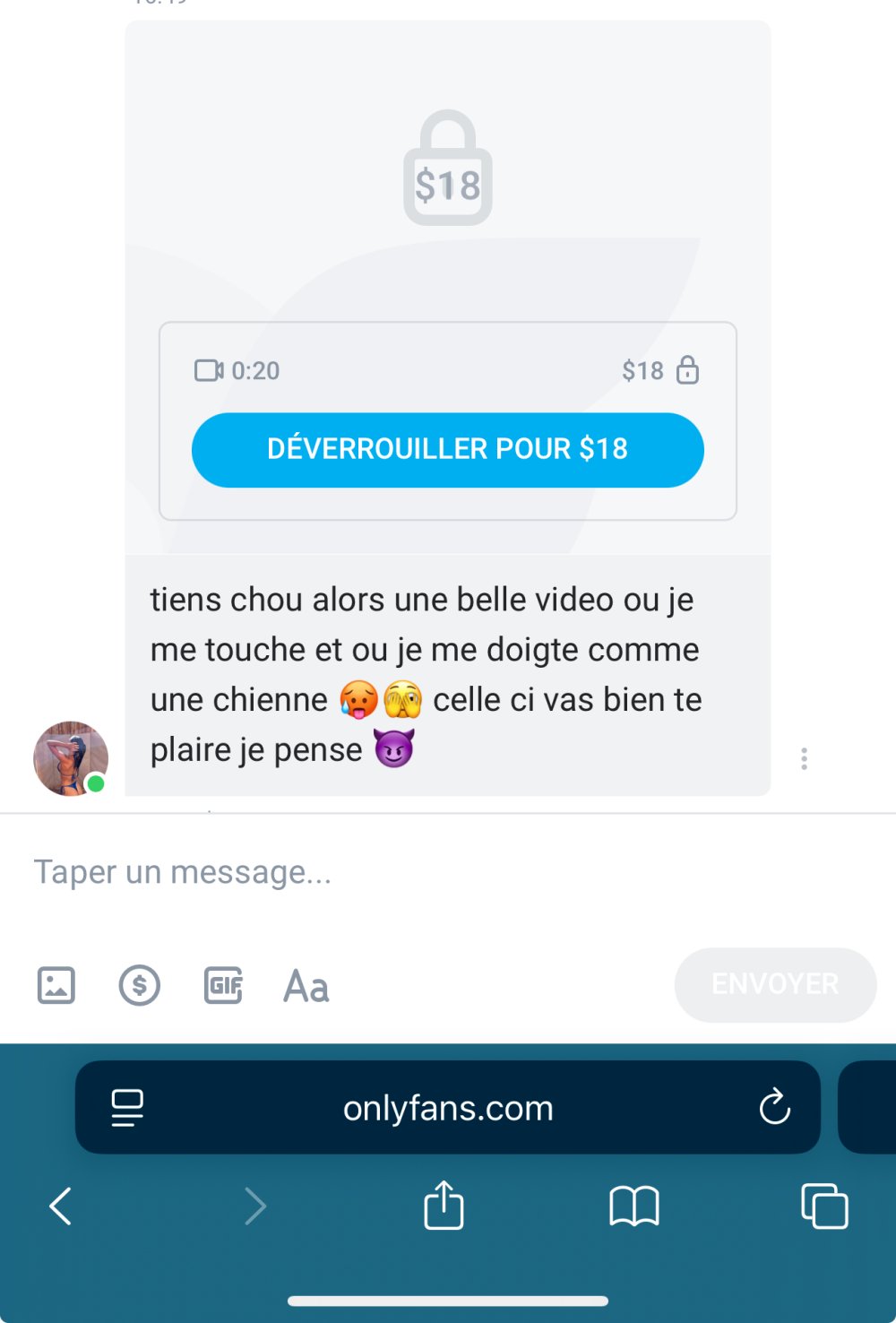896x1323 pixels.
Task: Open the sender's profile avatar
Action: point(70,758)
